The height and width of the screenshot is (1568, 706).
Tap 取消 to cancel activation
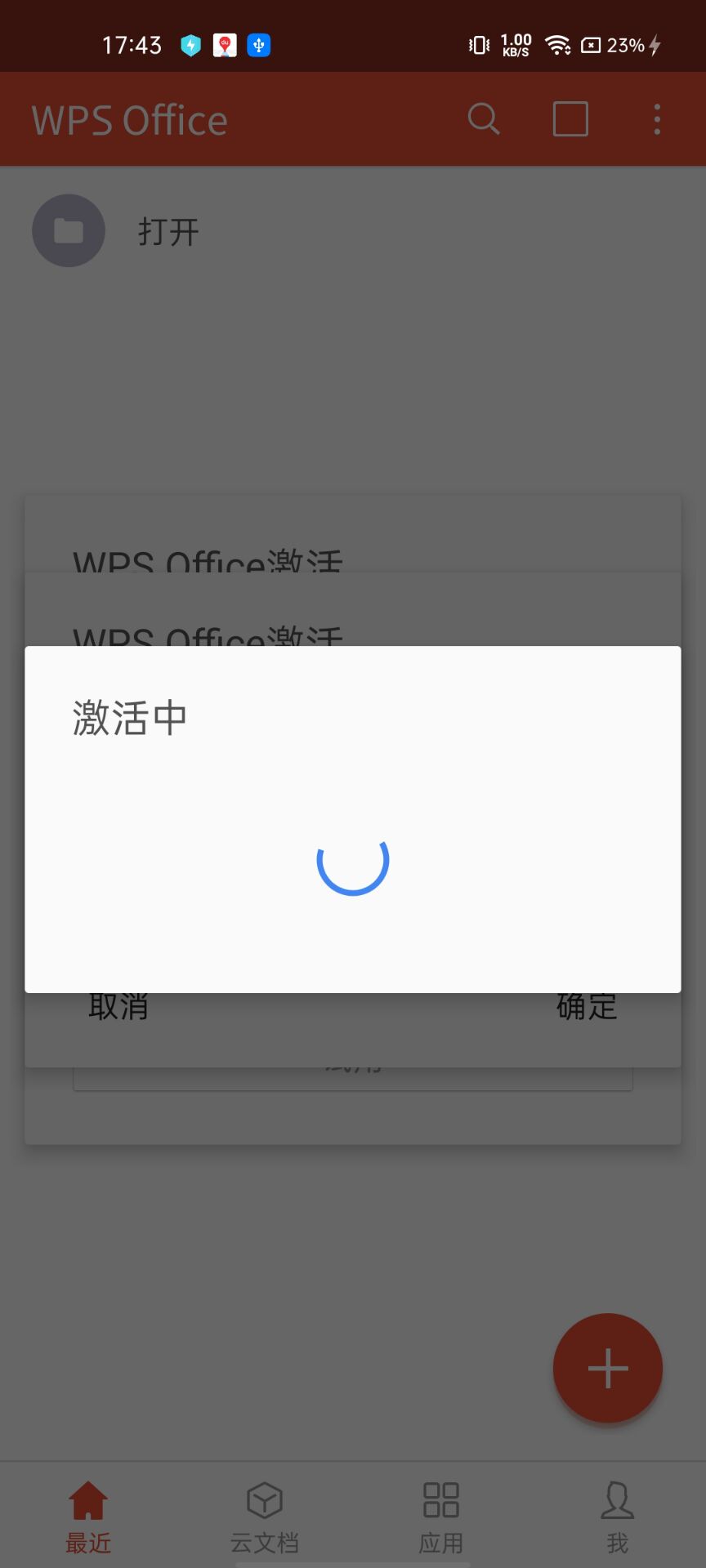pyautogui.click(x=118, y=1008)
